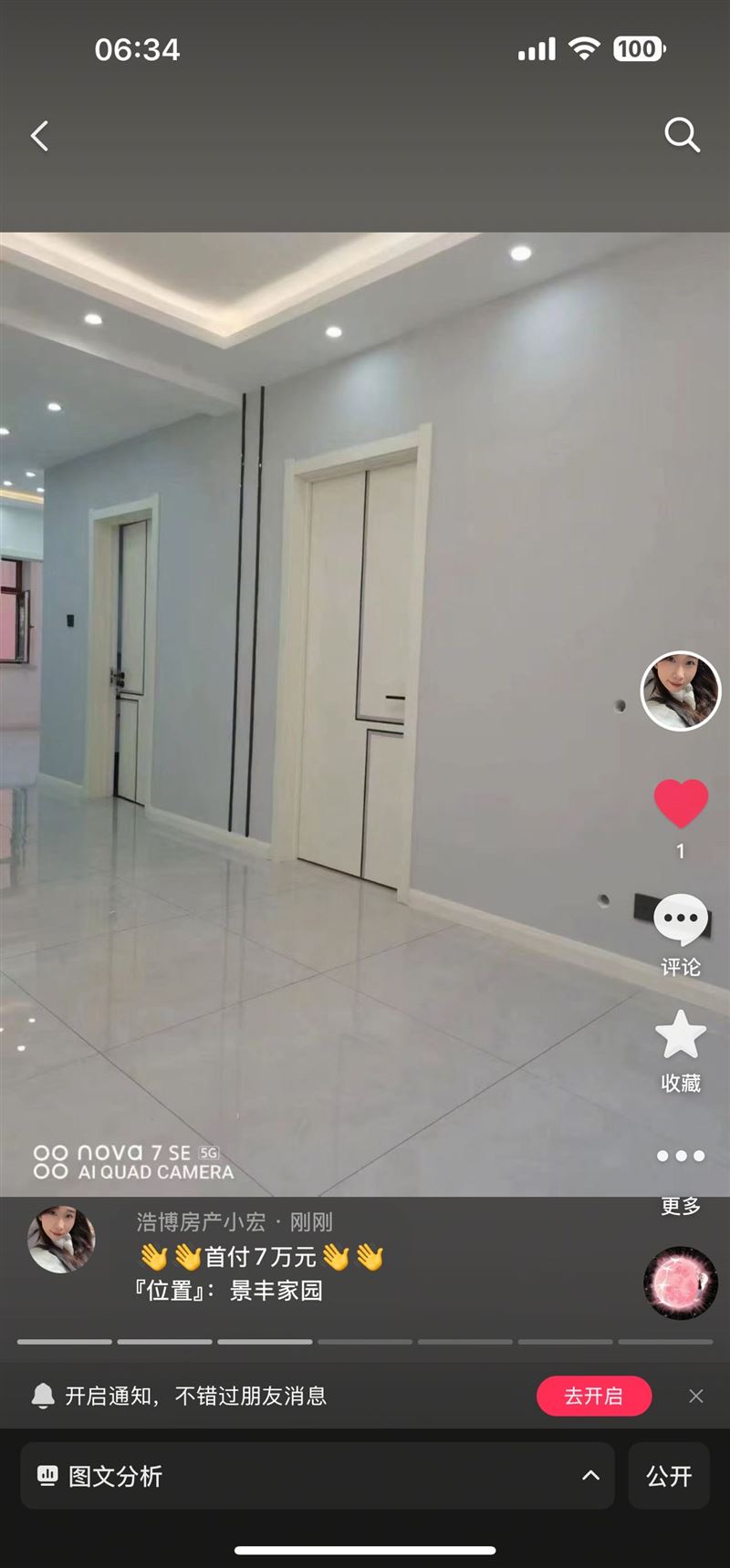
Task: Save the post with 收藏 star
Action: 681,1052
